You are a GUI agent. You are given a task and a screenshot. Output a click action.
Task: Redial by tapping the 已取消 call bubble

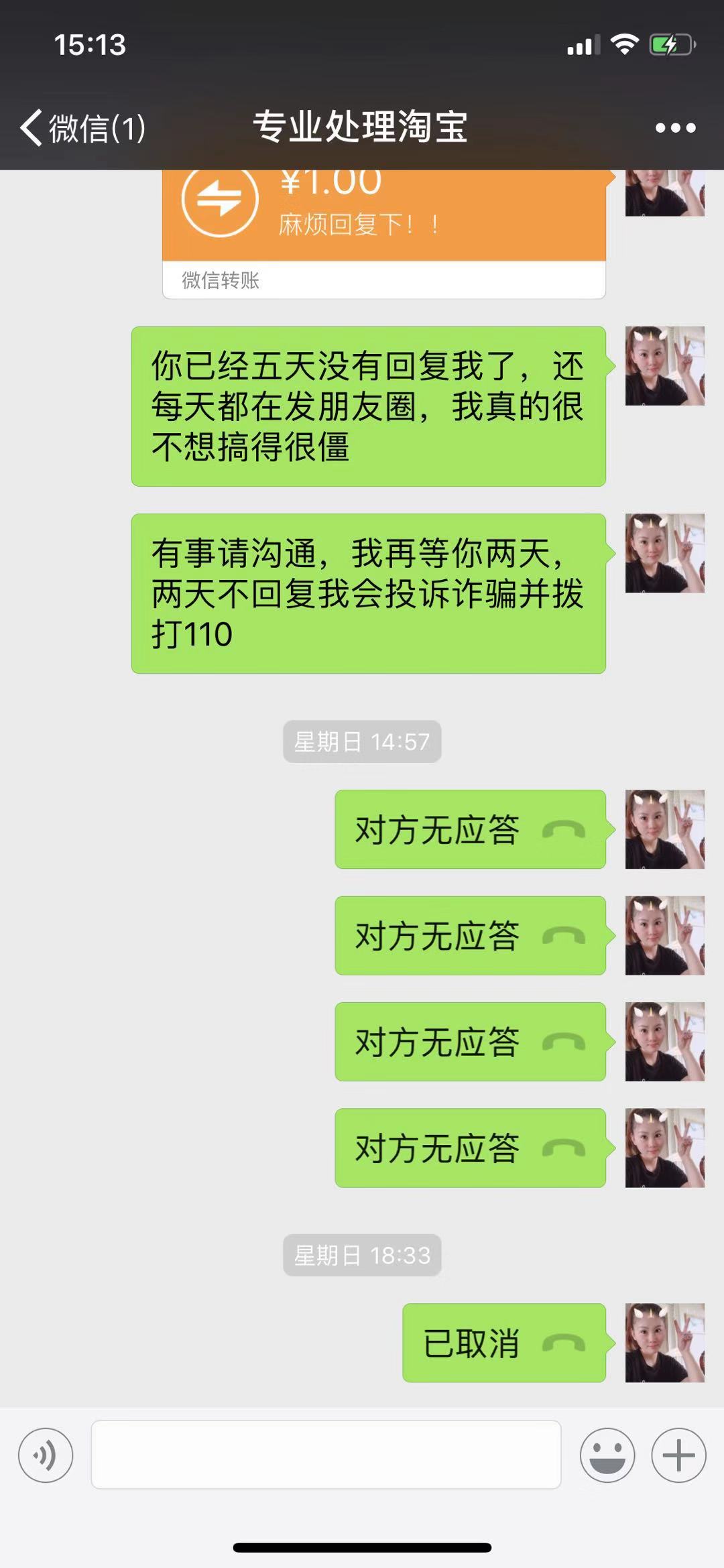tap(503, 1343)
